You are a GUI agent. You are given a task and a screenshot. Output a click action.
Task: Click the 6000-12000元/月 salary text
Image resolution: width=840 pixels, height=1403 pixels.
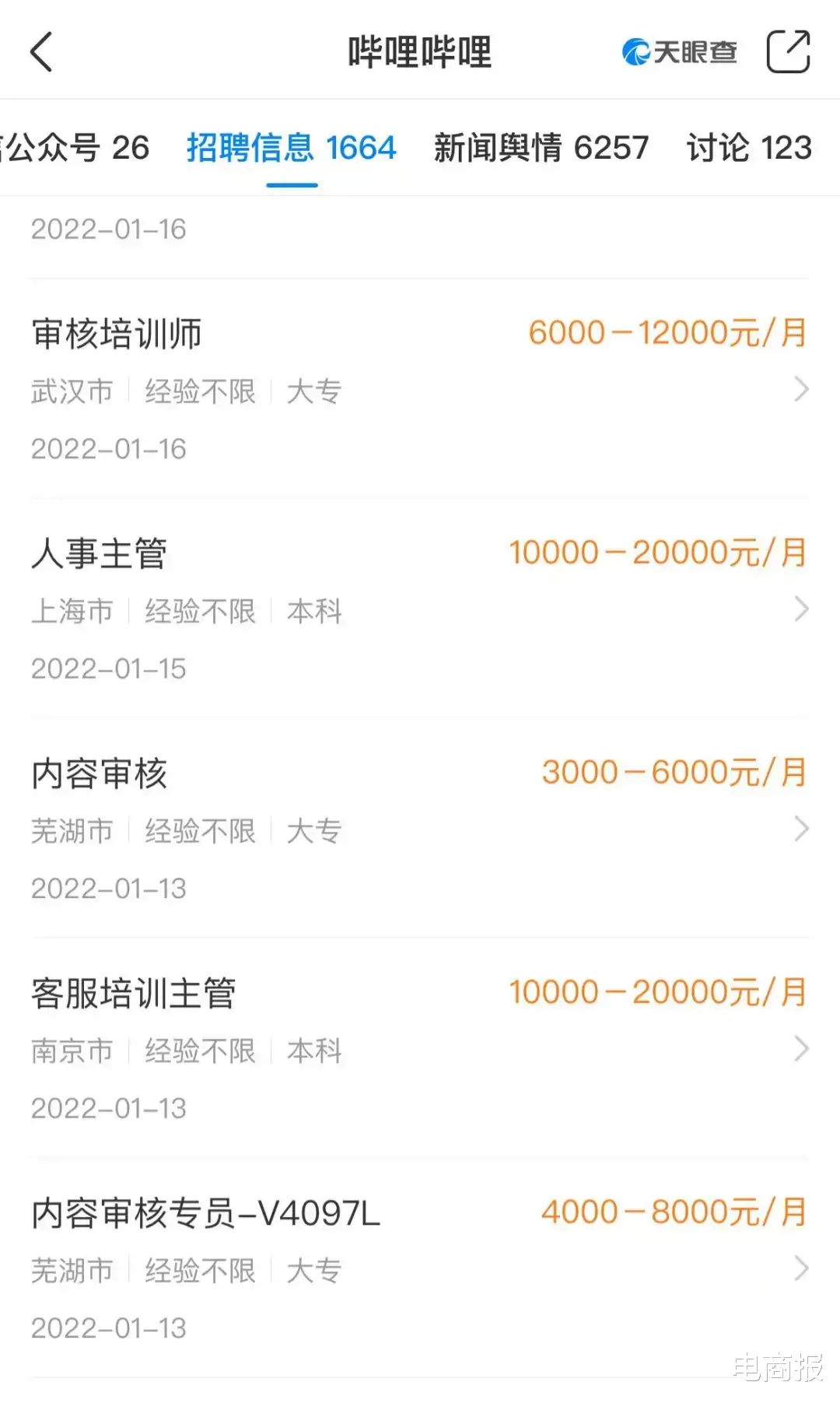pos(667,332)
